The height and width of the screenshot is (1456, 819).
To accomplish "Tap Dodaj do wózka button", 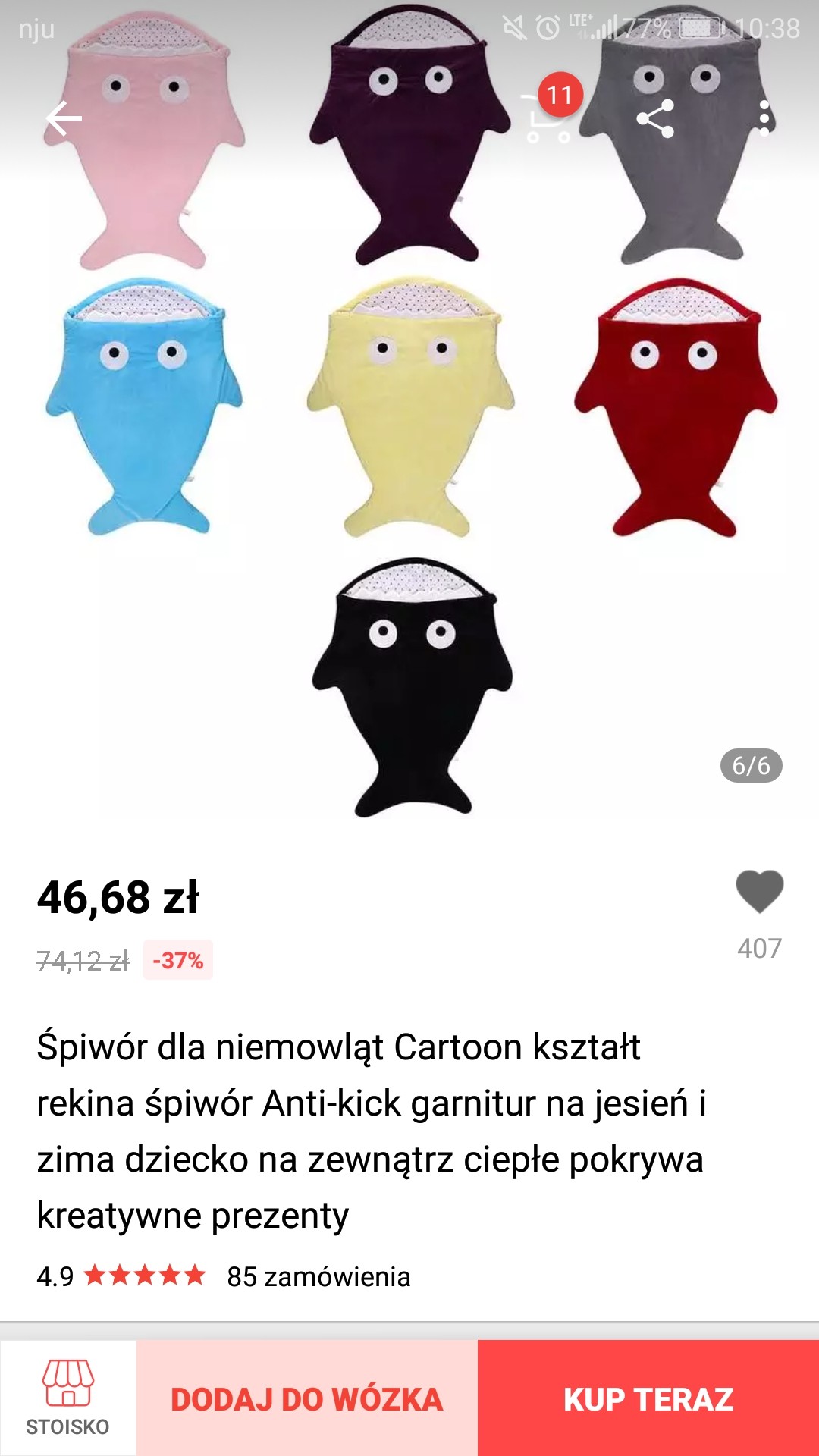I will (x=307, y=1398).
